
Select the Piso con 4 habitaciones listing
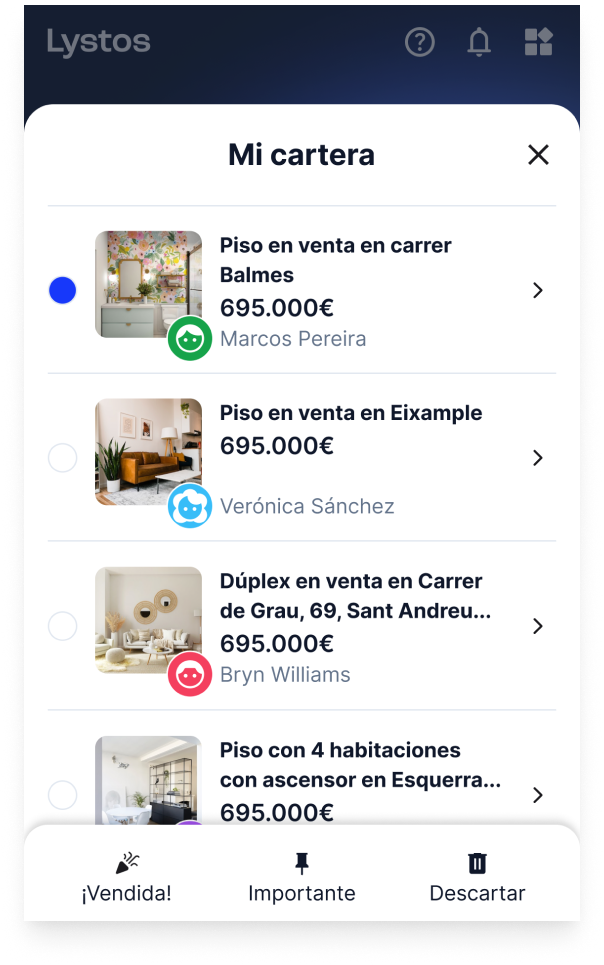63,795
